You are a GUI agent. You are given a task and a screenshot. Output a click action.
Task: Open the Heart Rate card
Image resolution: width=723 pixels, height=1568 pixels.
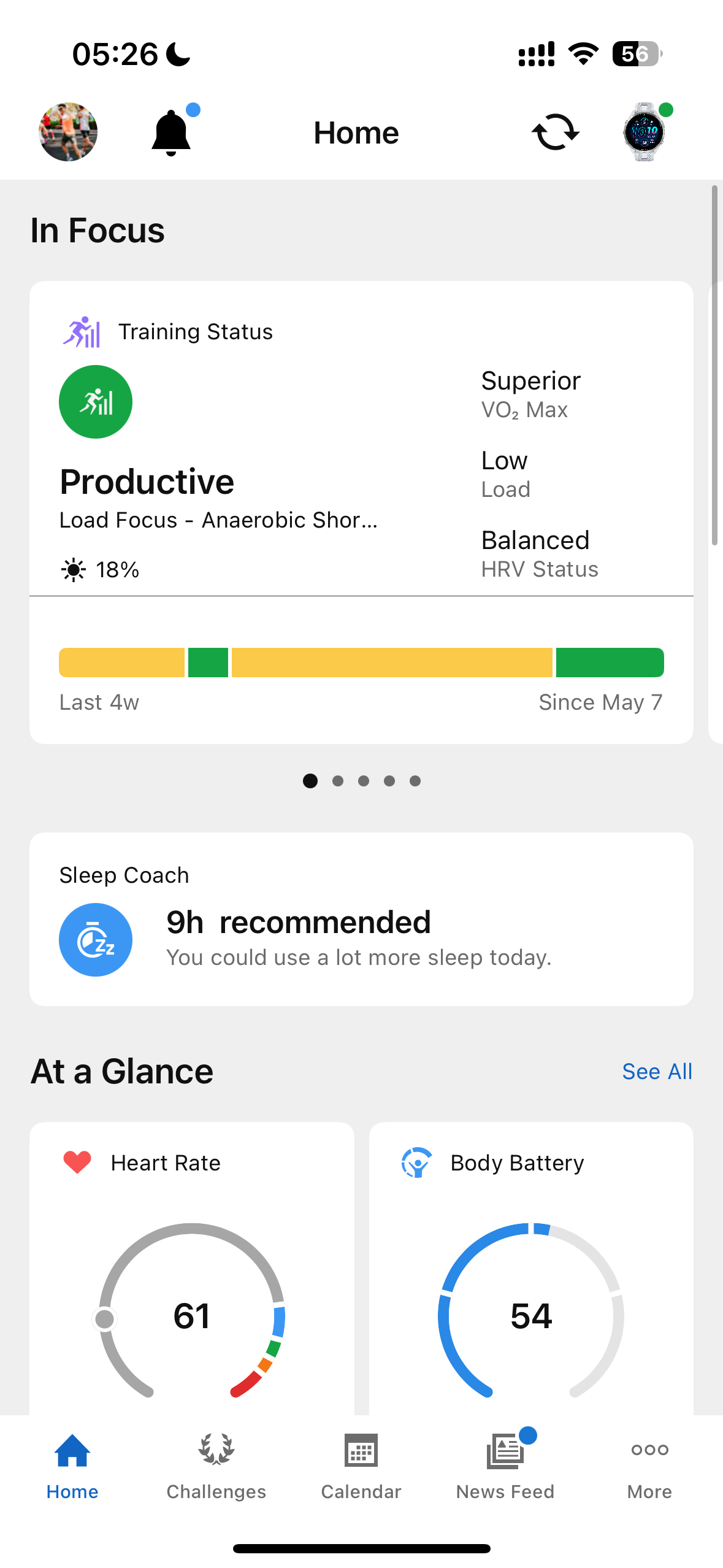point(192,1269)
